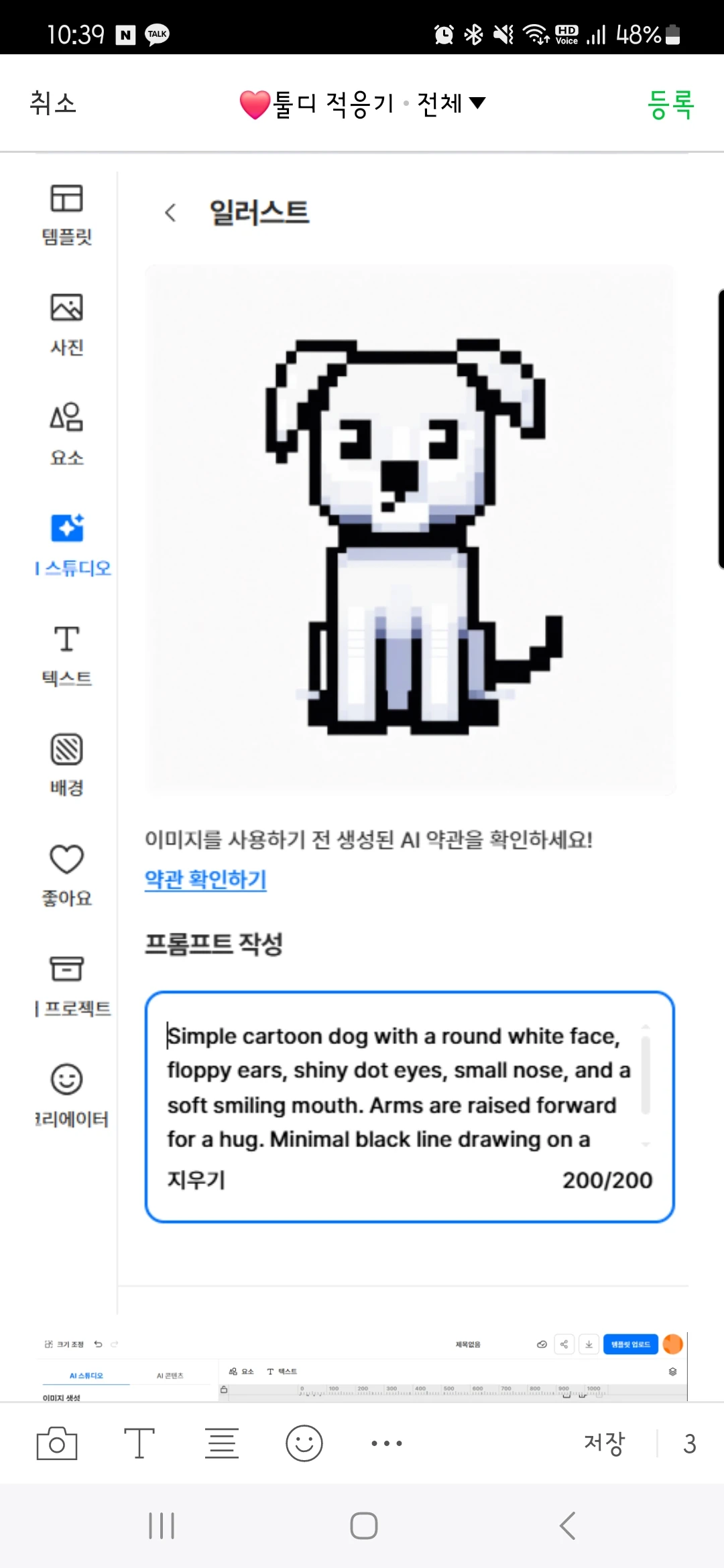The image size is (724, 1568).
Task: Save the draft with 저장
Action: pos(604,1443)
